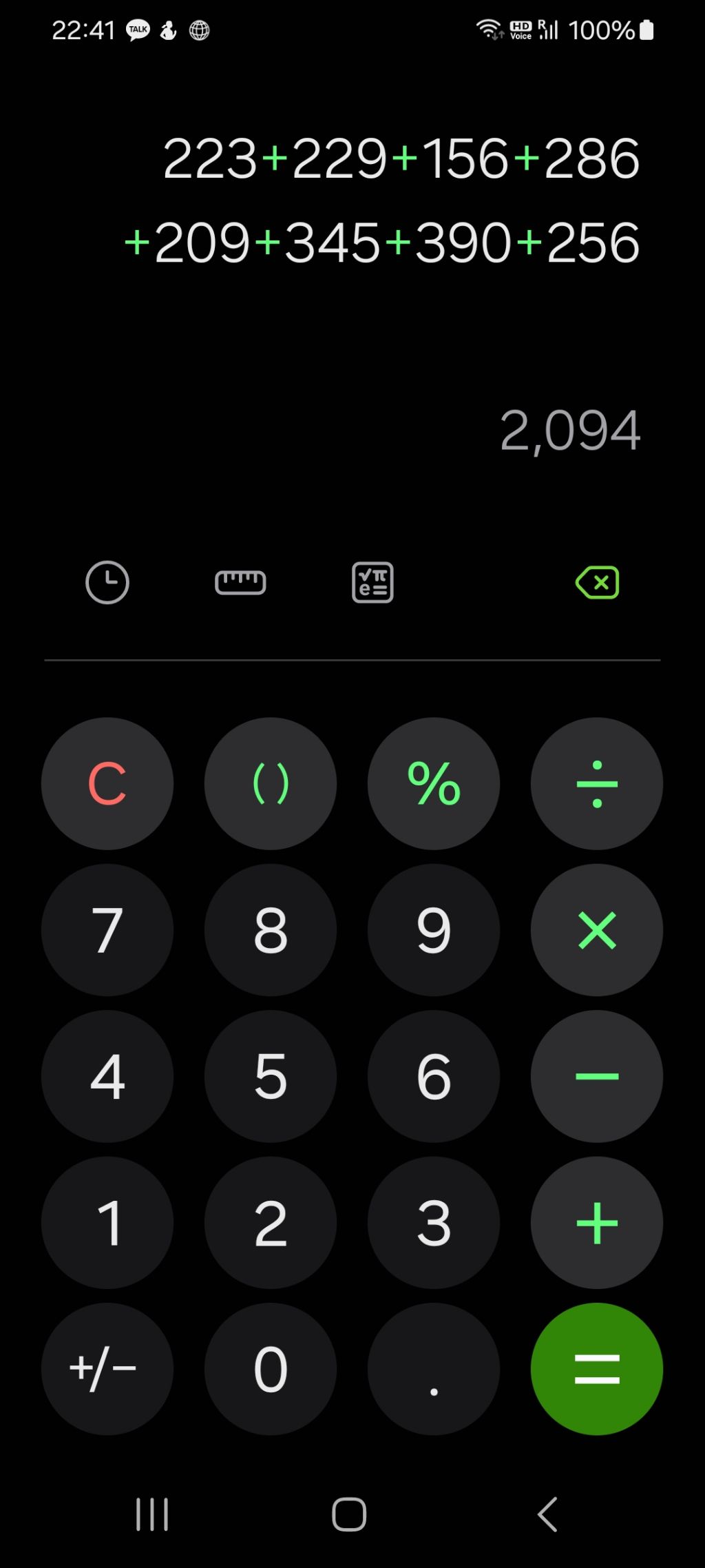Viewport: 705px width, 1568px height.
Task: Select the division operator
Action: pos(597,784)
